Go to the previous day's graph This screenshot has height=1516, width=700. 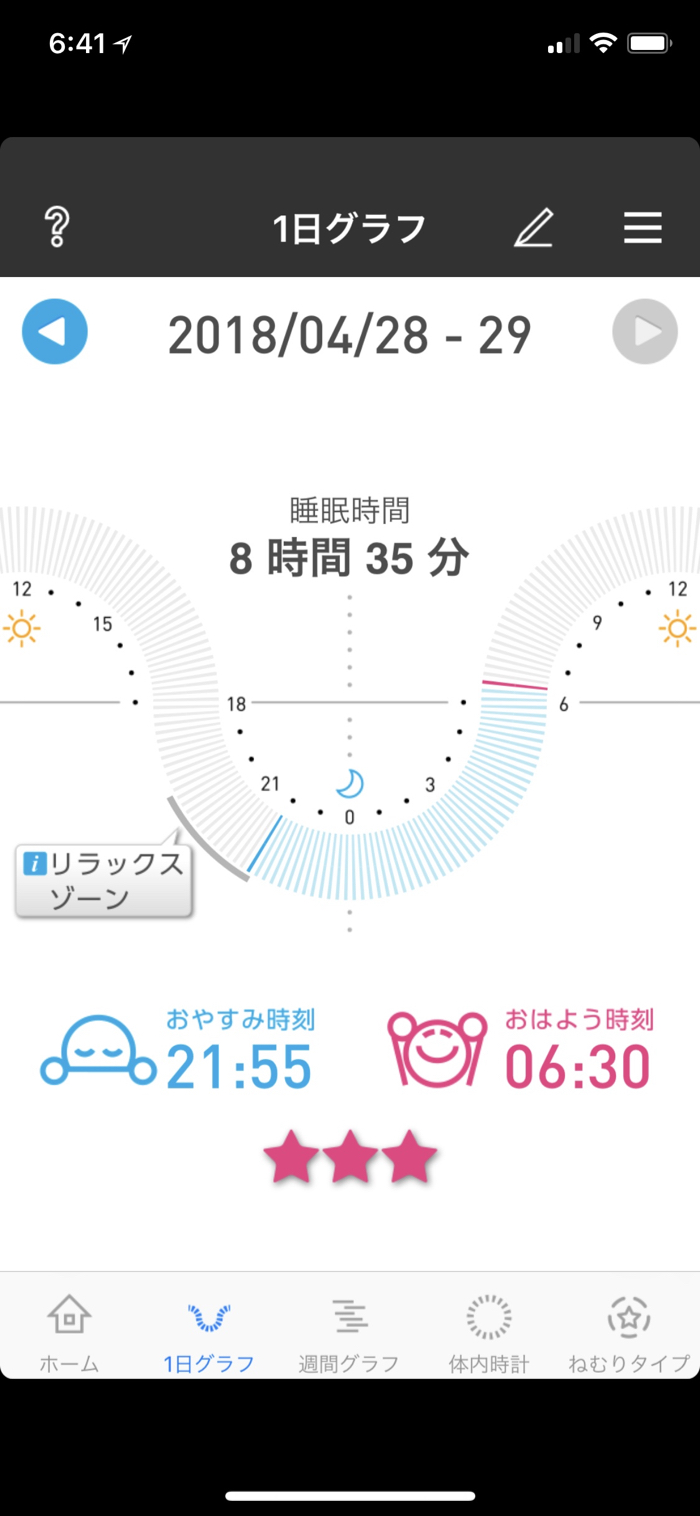(55, 332)
